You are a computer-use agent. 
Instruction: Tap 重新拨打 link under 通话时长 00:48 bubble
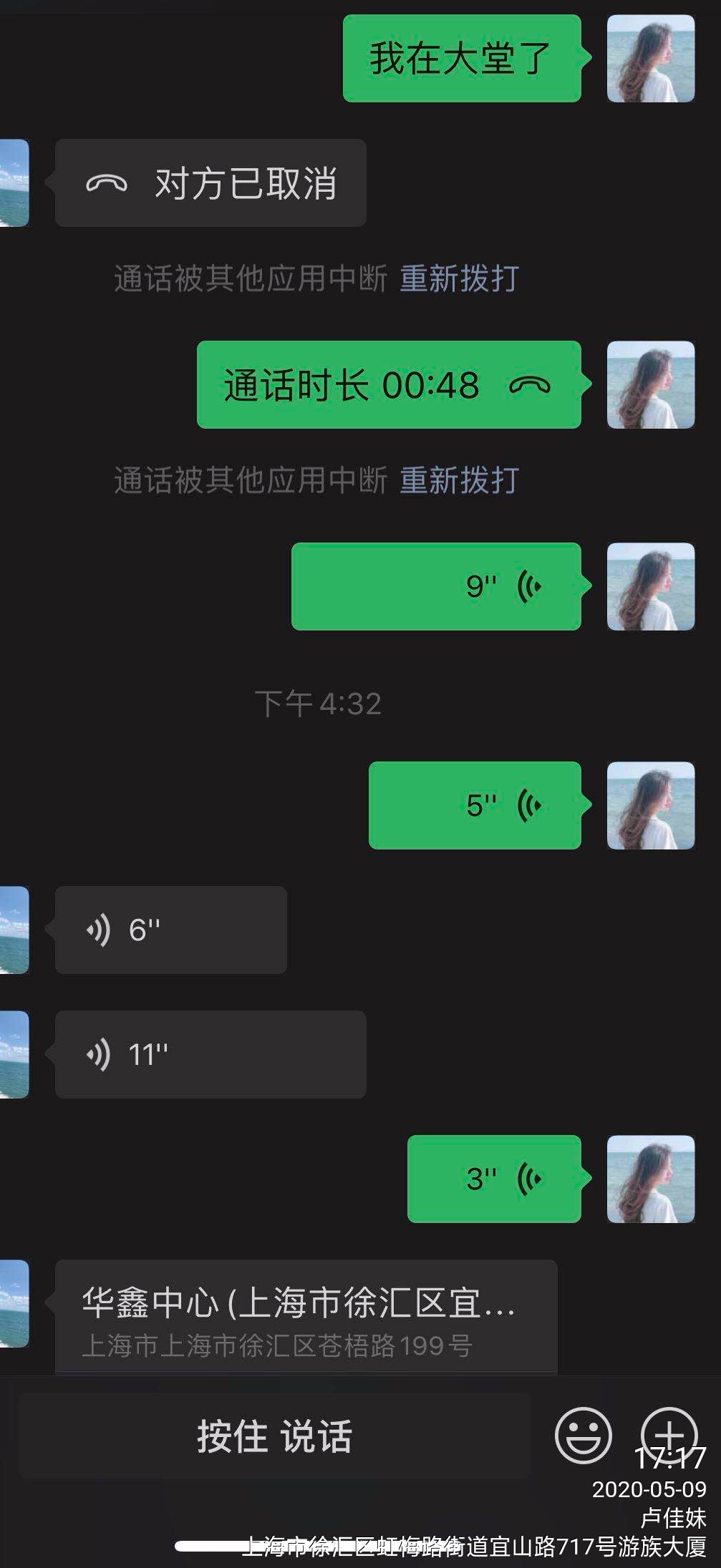point(459,480)
